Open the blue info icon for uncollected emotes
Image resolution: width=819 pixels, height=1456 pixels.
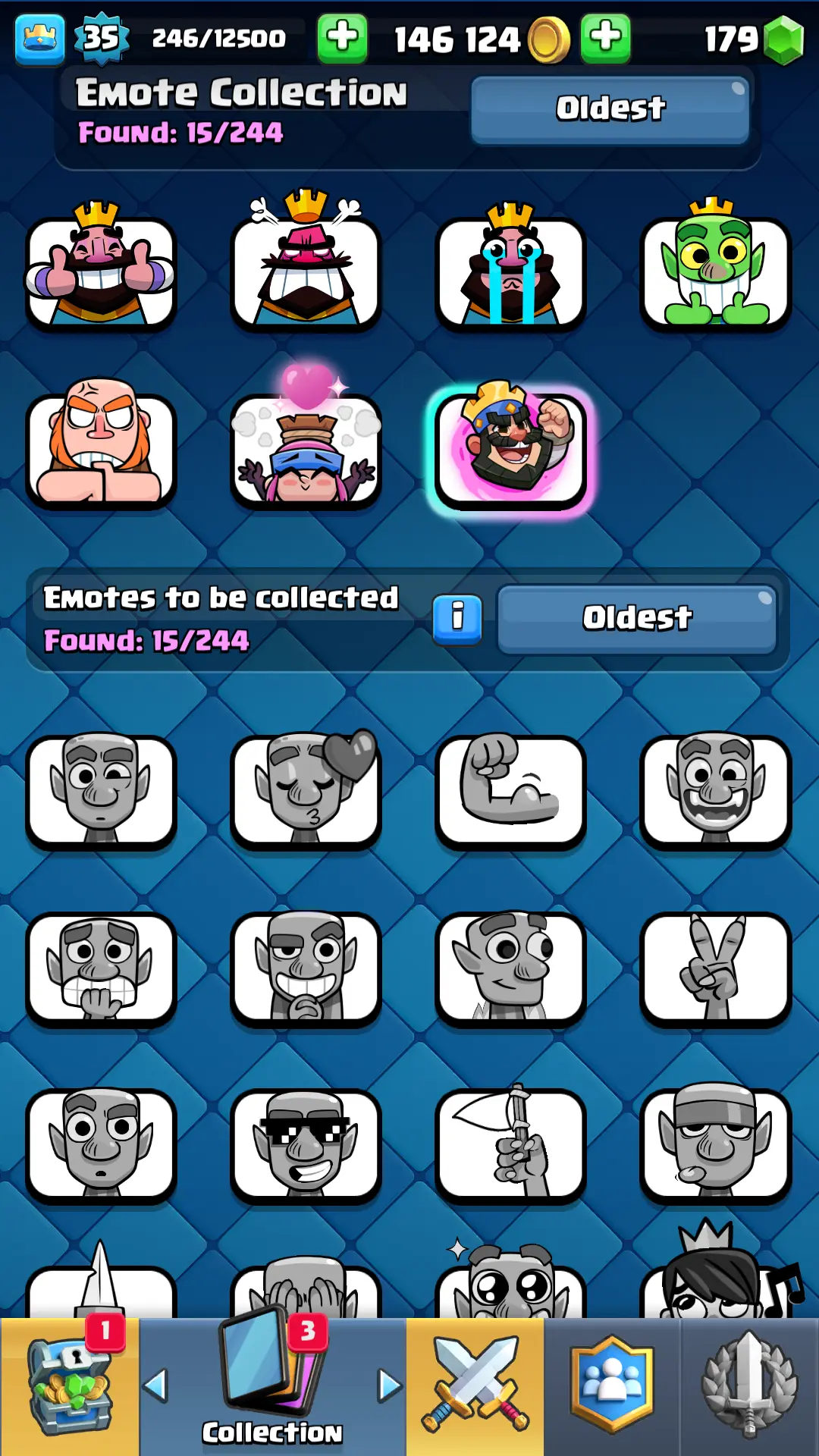point(457,618)
